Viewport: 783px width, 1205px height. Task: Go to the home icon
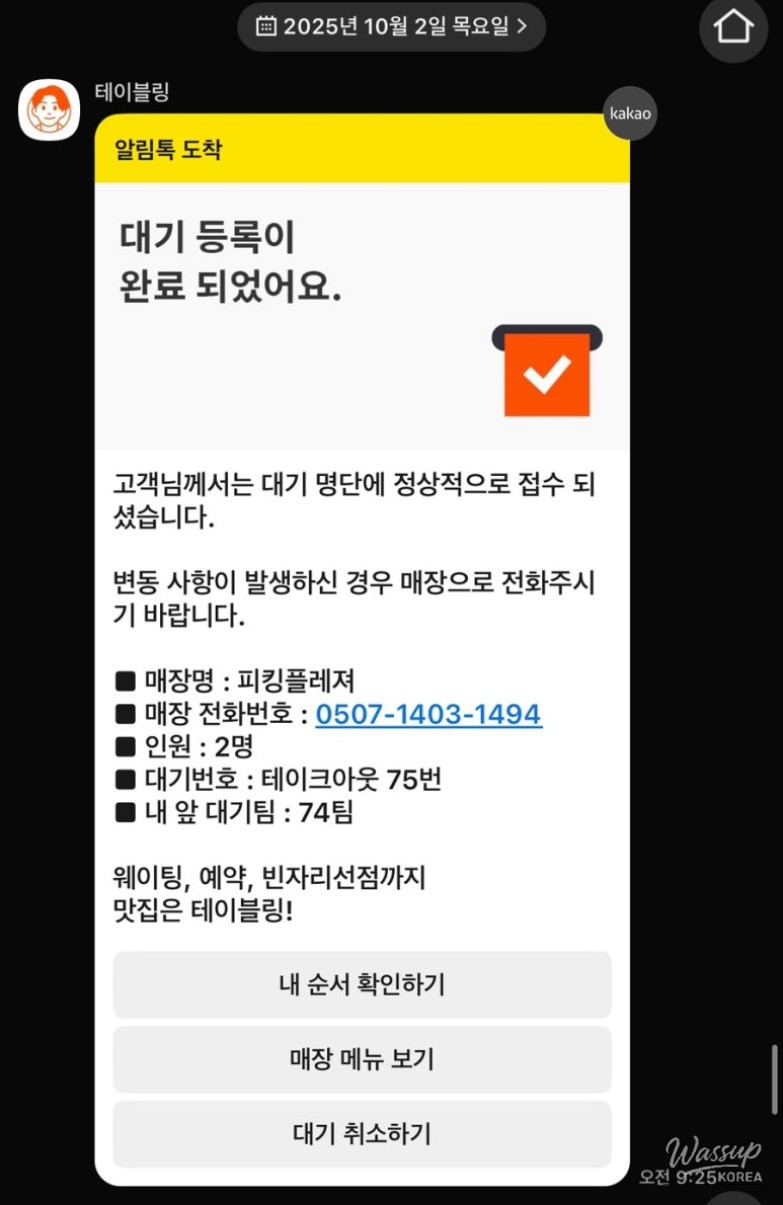pos(733,27)
